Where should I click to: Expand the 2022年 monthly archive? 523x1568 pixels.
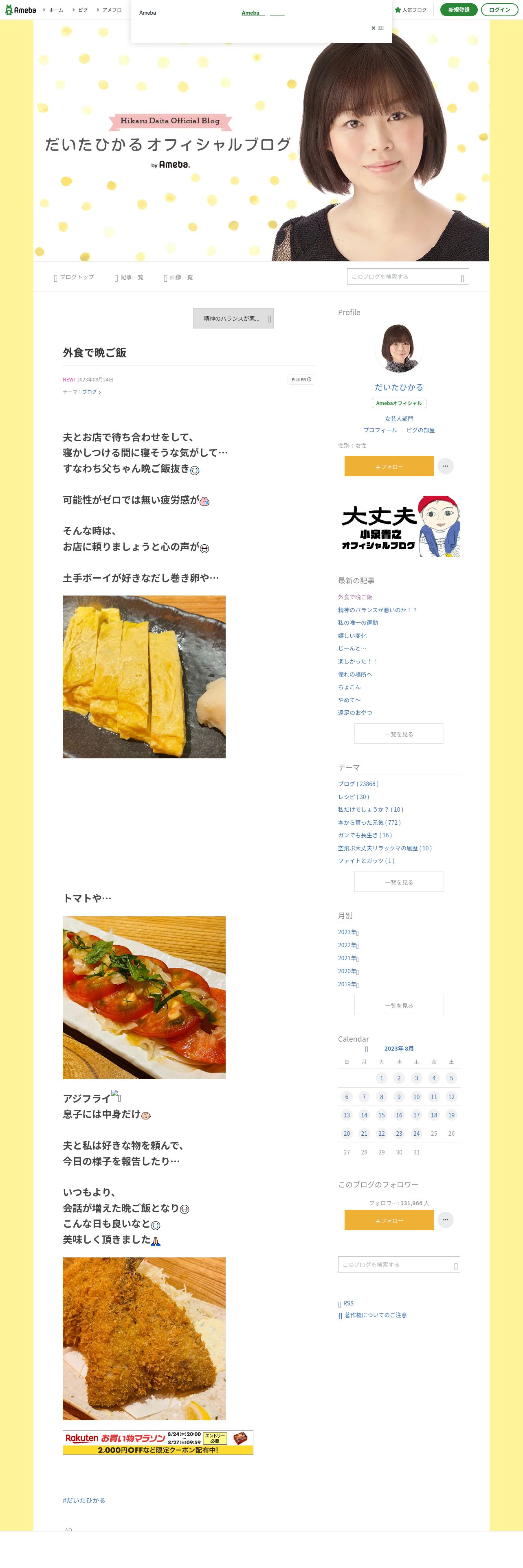(x=348, y=945)
